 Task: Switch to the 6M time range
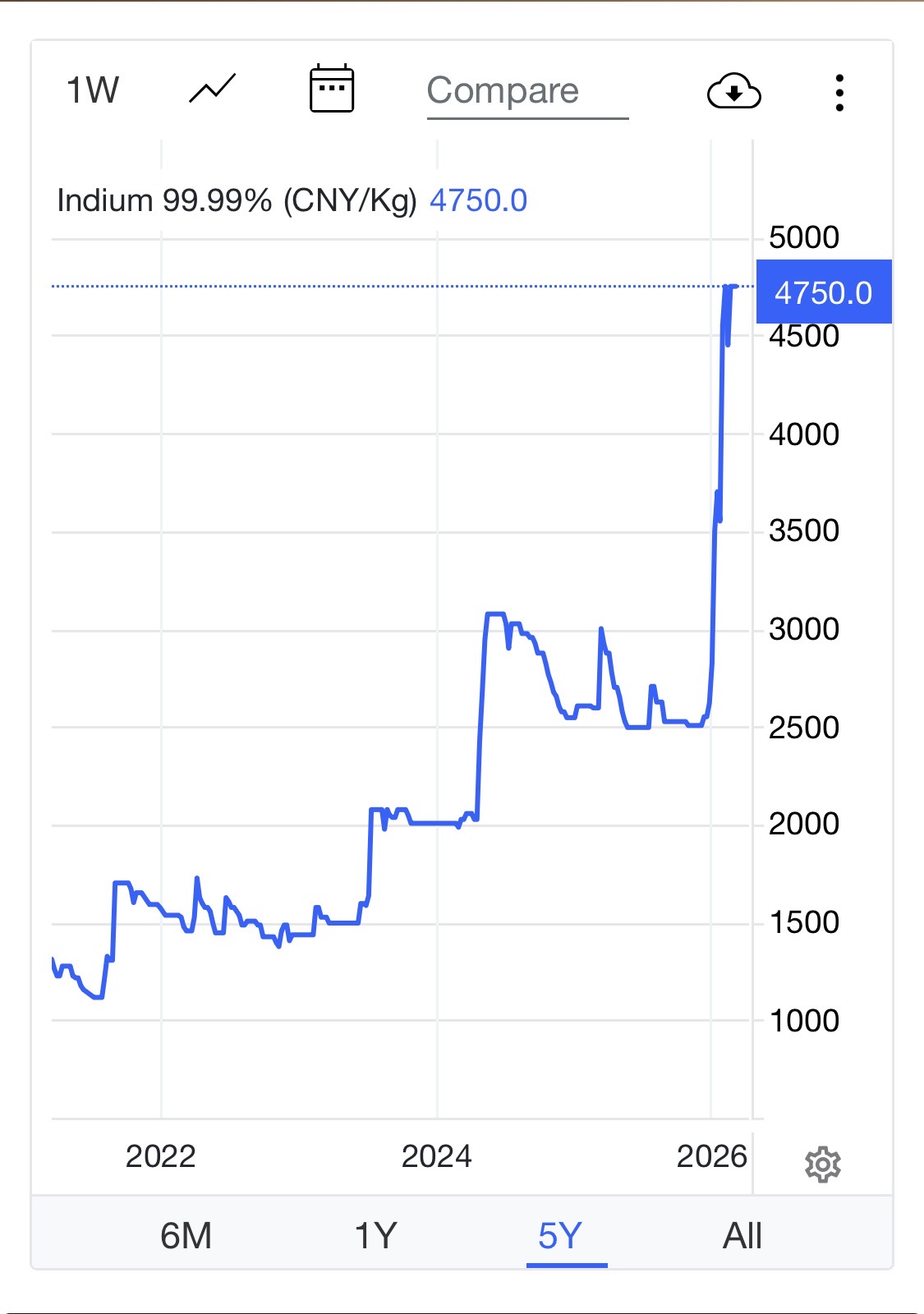186,1235
